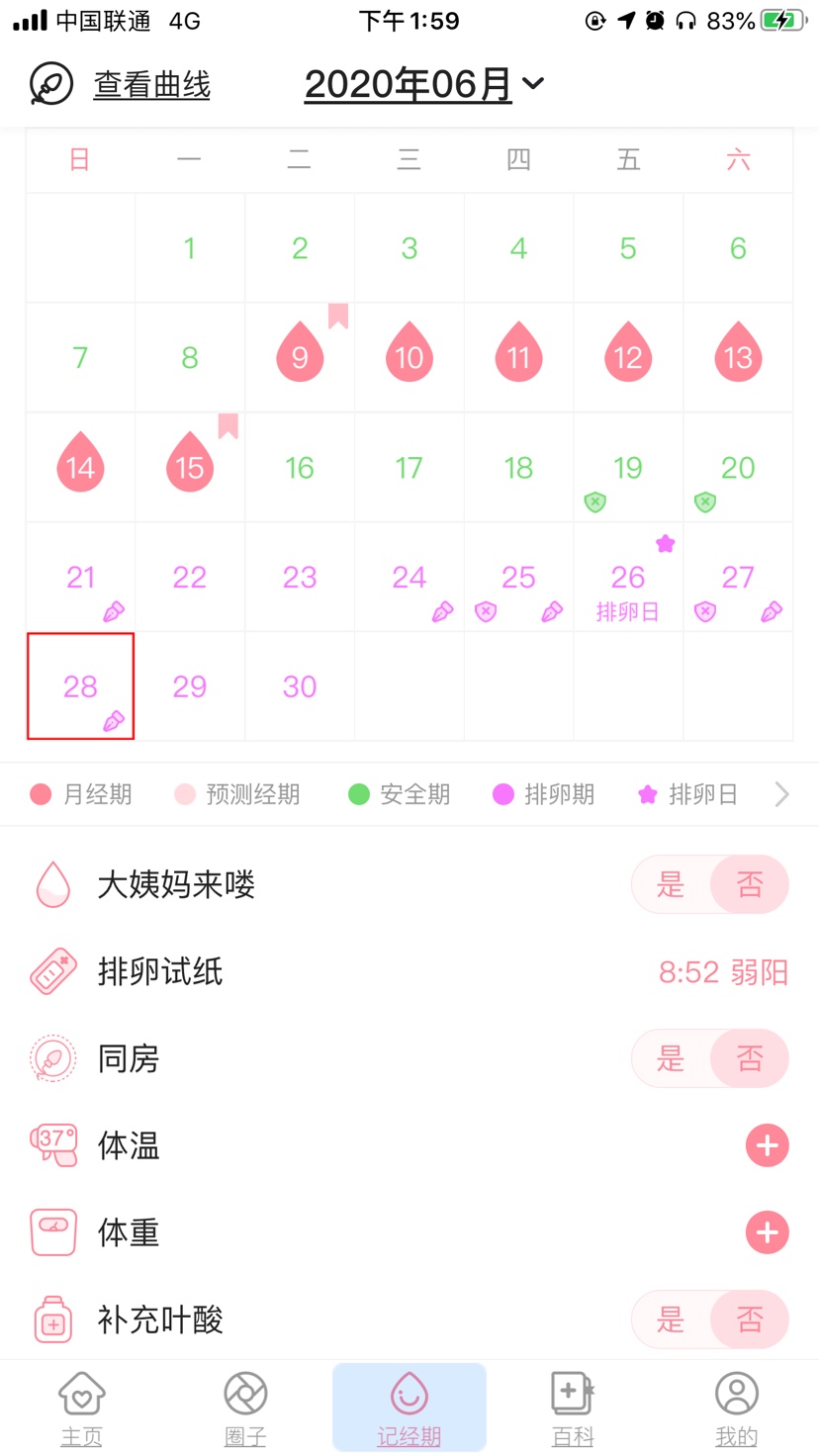Image resolution: width=819 pixels, height=1456 pixels.
Task: Select June 15 on the calendar
Action: point(190,467)
